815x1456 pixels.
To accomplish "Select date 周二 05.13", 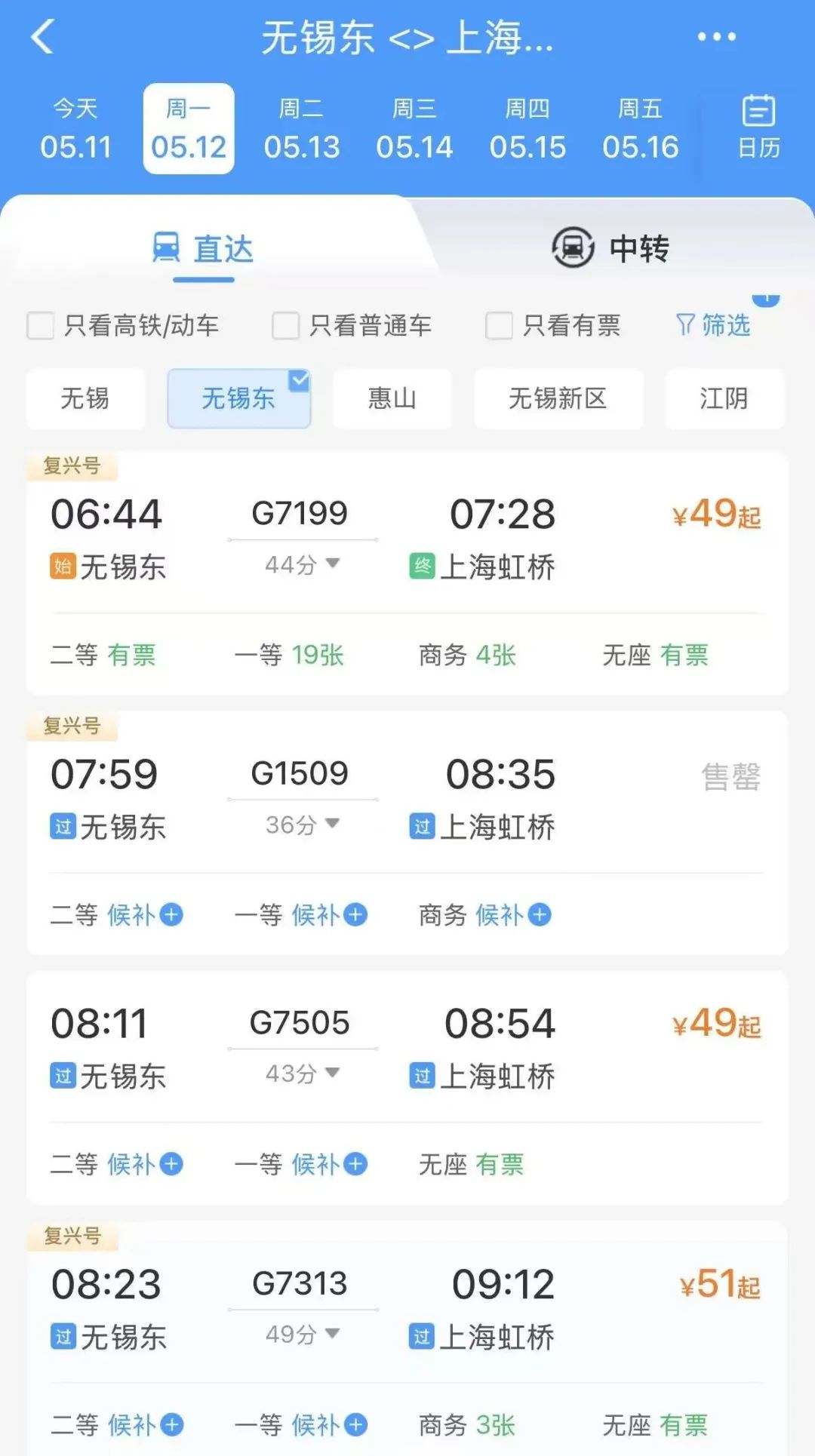I will coord(301,129).
